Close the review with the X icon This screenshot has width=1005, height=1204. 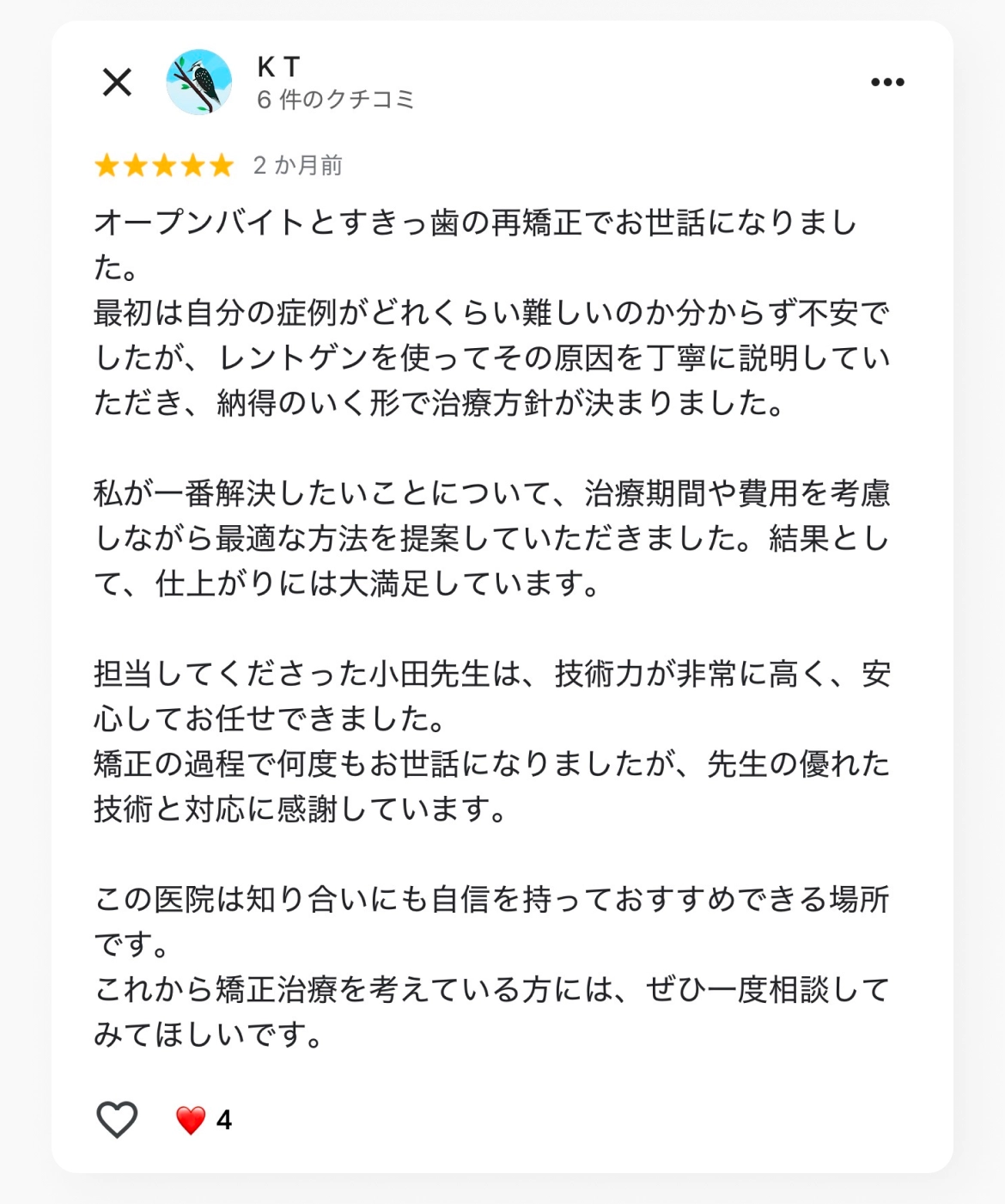(x=117, y=83)
